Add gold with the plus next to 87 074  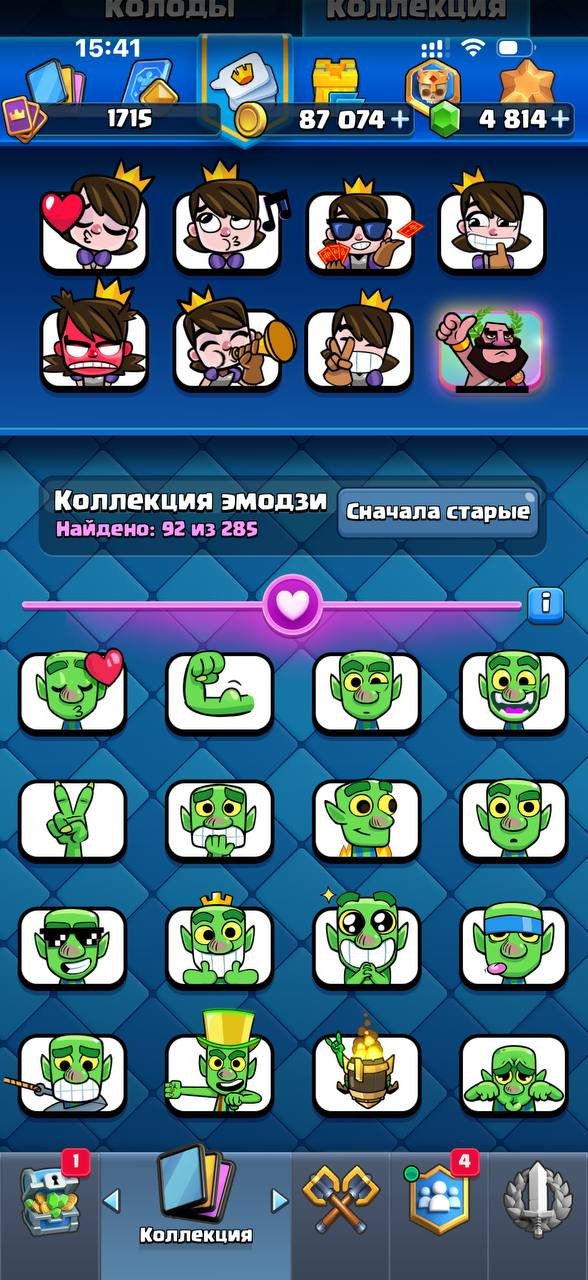point(399,120)
